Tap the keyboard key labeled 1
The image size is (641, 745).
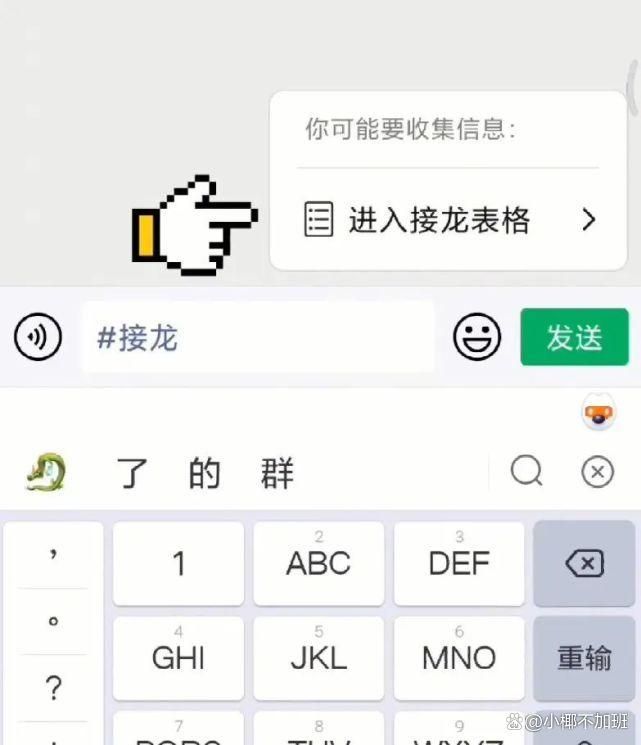(x=178, y=564)
